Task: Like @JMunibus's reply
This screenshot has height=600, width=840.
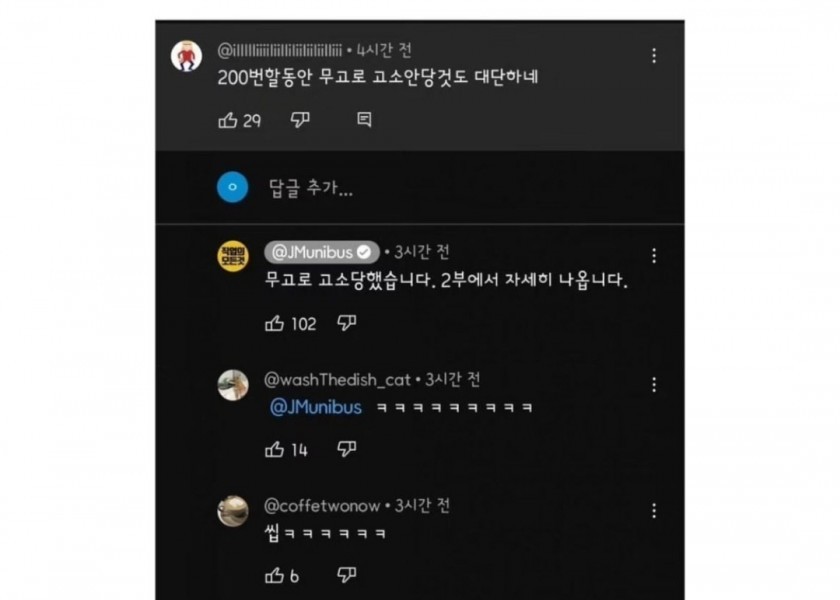Action: click(x=275, y=323)
